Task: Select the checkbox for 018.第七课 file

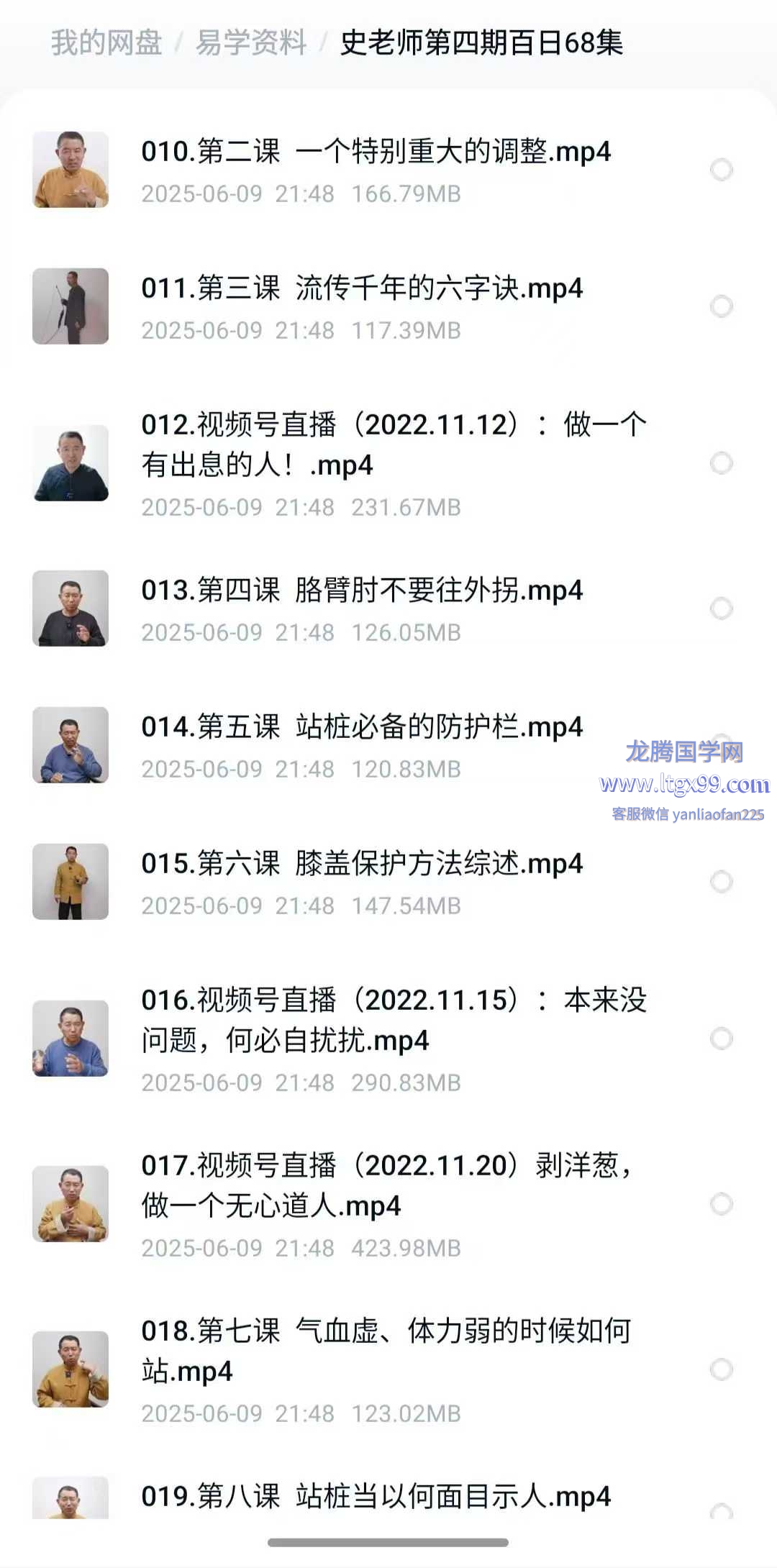Action: coord(721,1369)
